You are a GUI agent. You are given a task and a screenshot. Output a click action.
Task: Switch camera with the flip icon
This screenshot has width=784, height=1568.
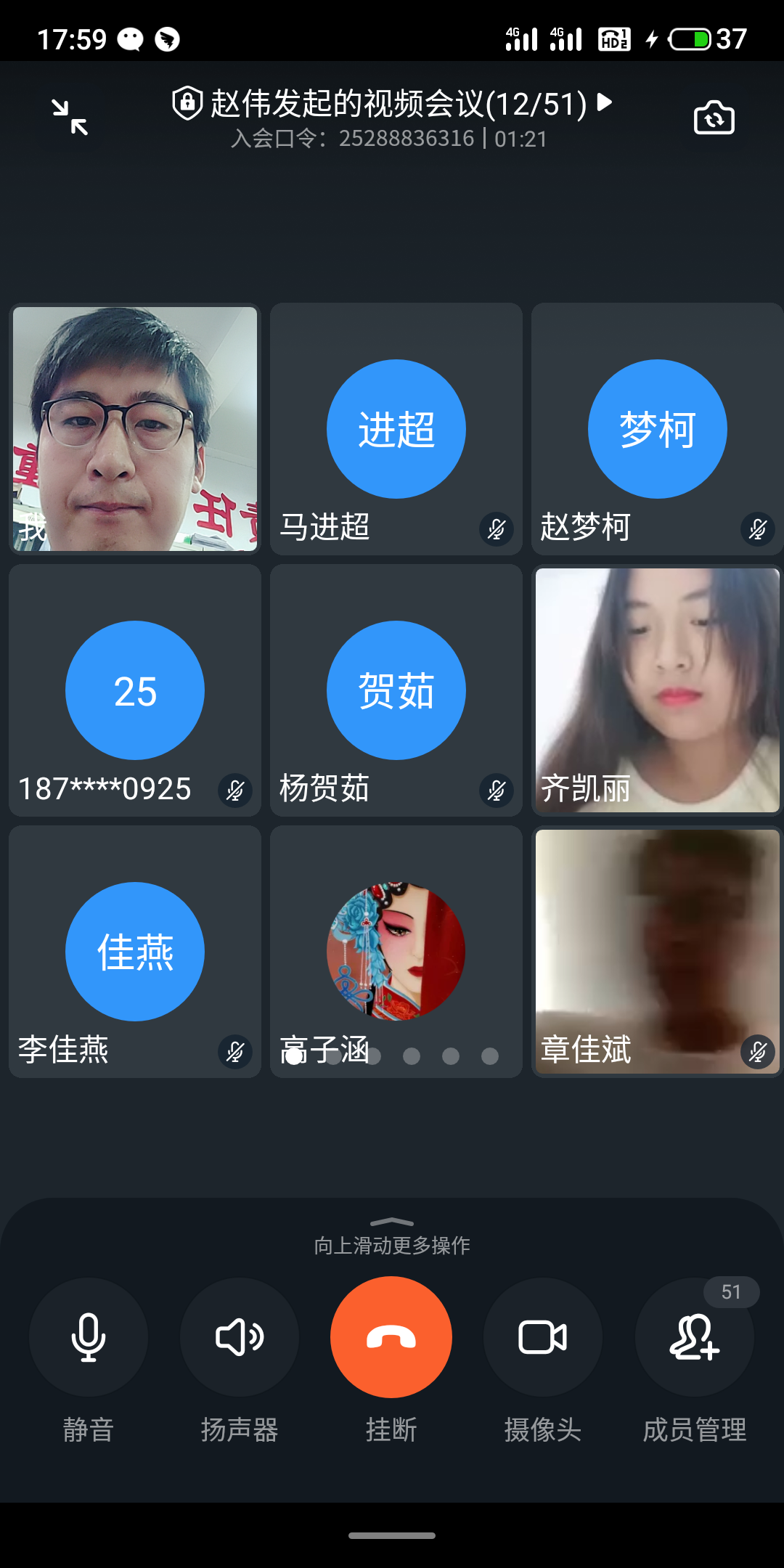(714, 118)
